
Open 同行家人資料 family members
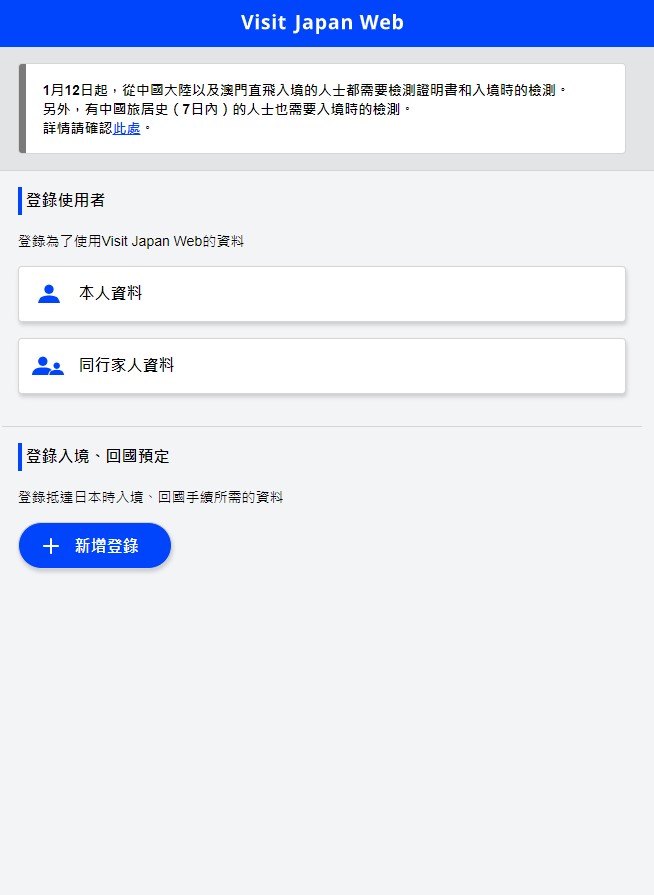click(321, 366)
